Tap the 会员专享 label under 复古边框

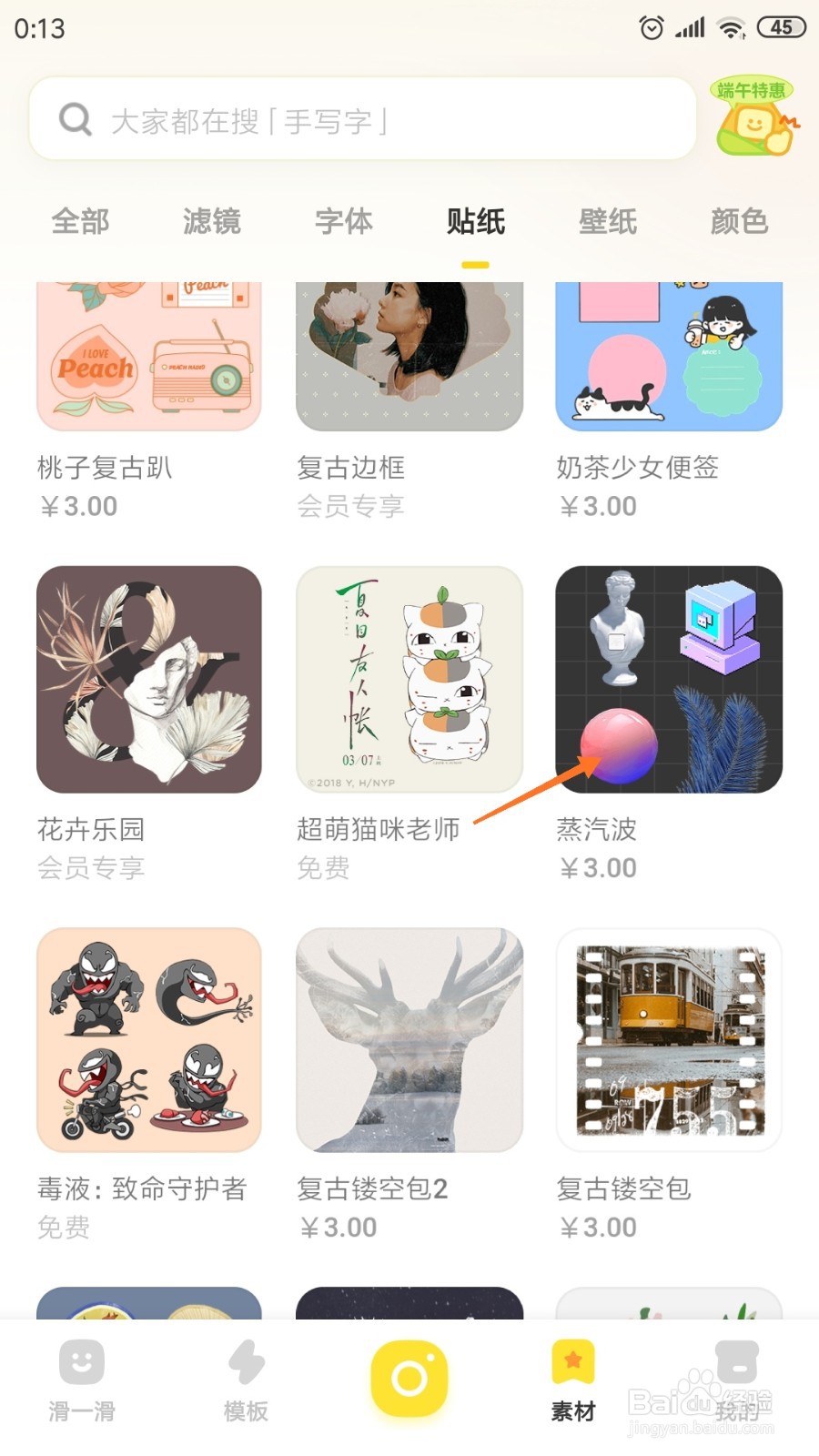click(351, 506)
